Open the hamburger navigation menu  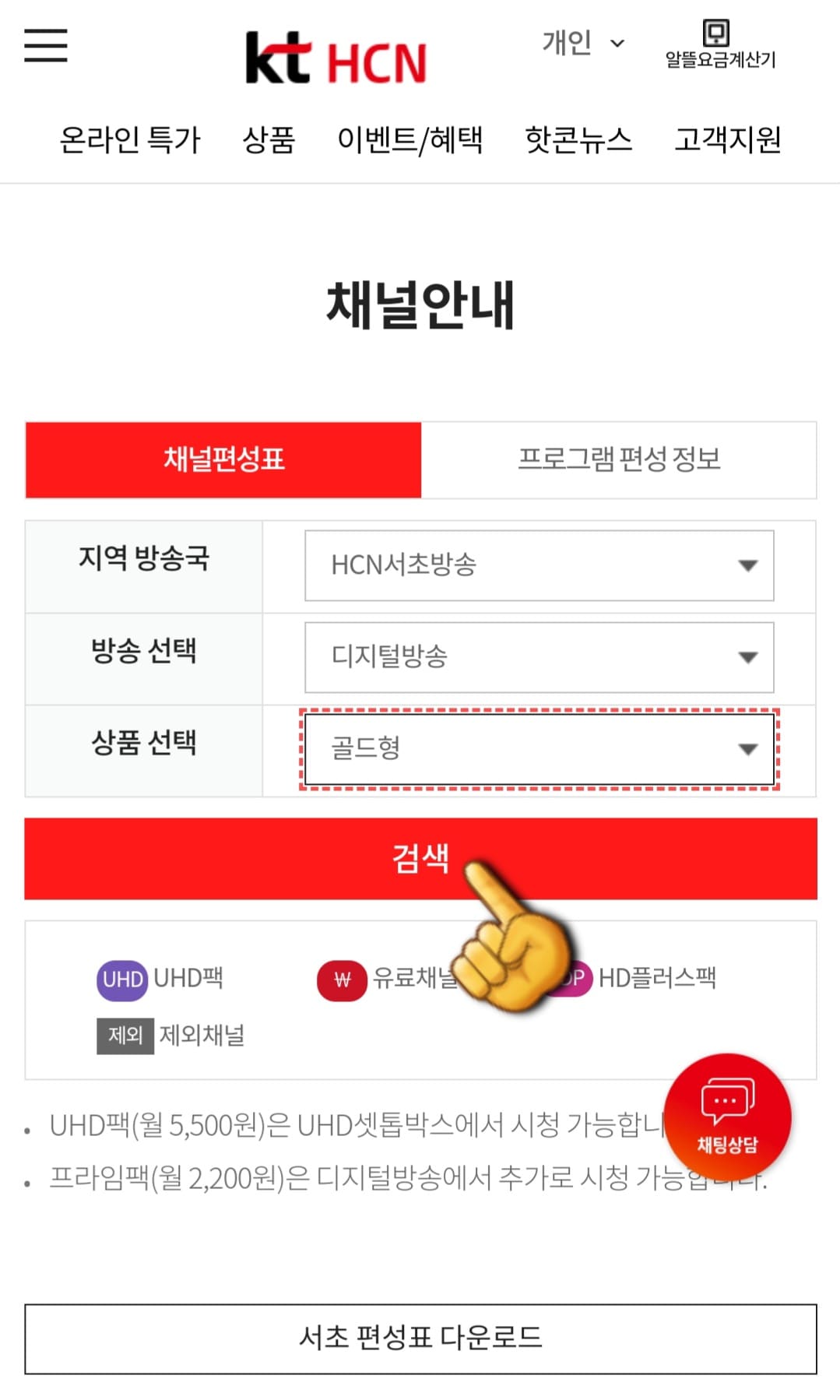coord(45,47)
